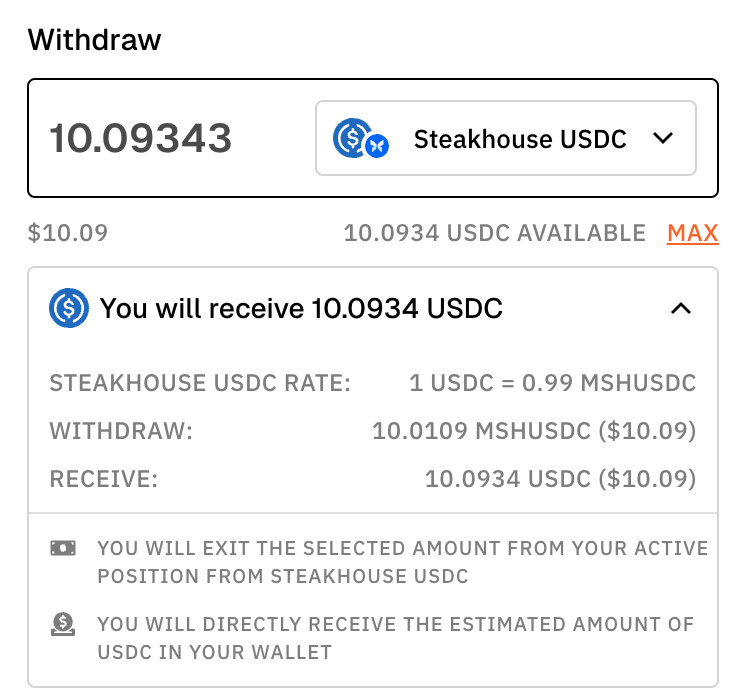Collapse the You will receive details
744x700 pixels.
[x=680, y=309]
